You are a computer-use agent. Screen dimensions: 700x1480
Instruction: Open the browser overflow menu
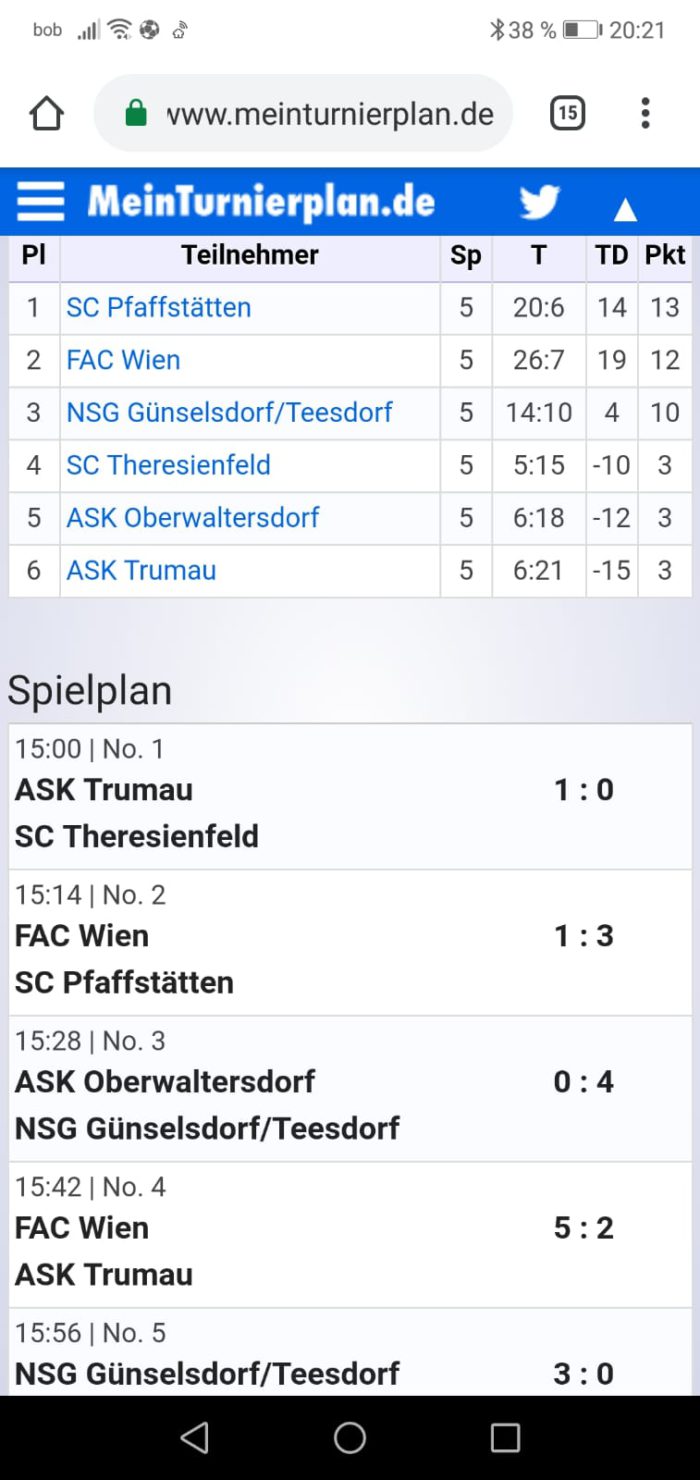pyautogui.click(x=645, y=114)
